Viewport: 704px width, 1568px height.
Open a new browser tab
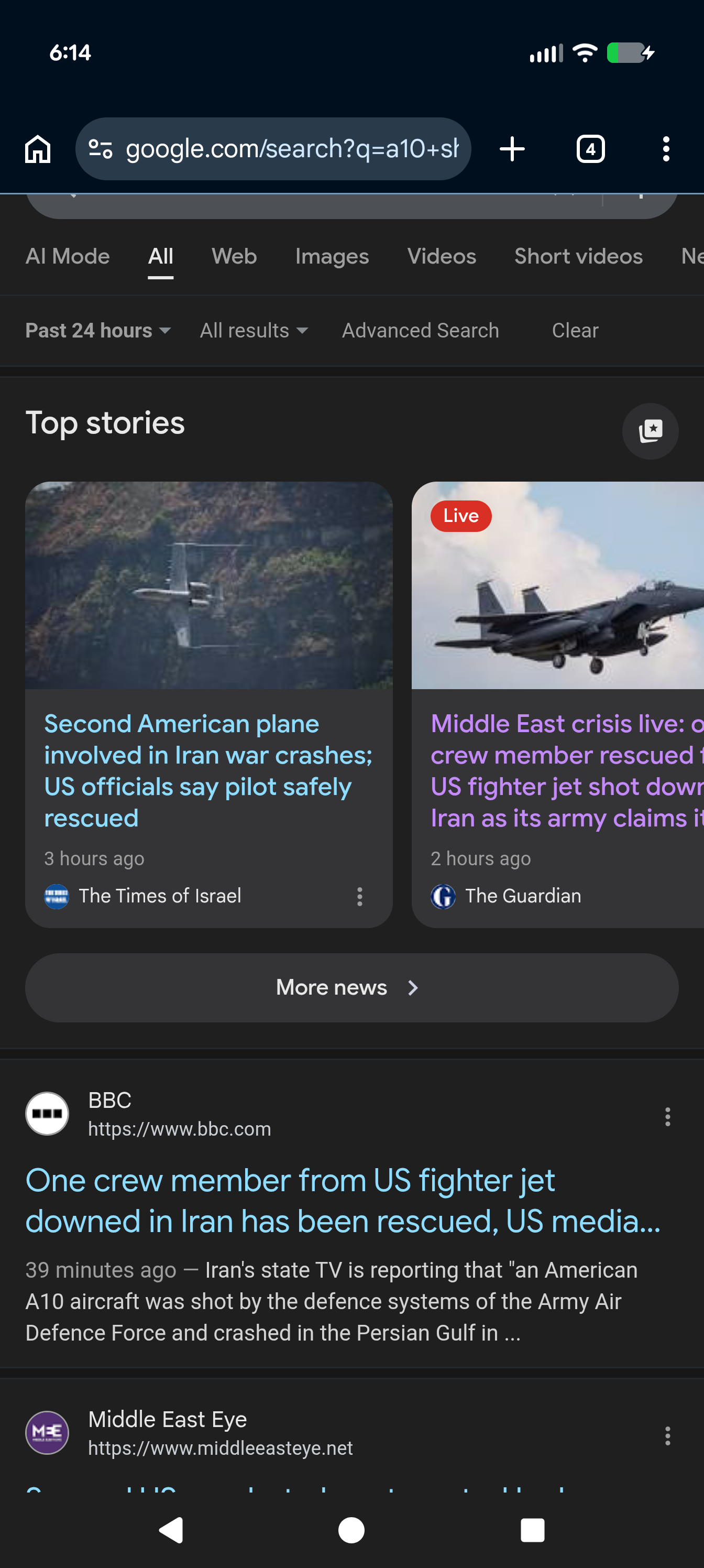click(x=512, y=149)
